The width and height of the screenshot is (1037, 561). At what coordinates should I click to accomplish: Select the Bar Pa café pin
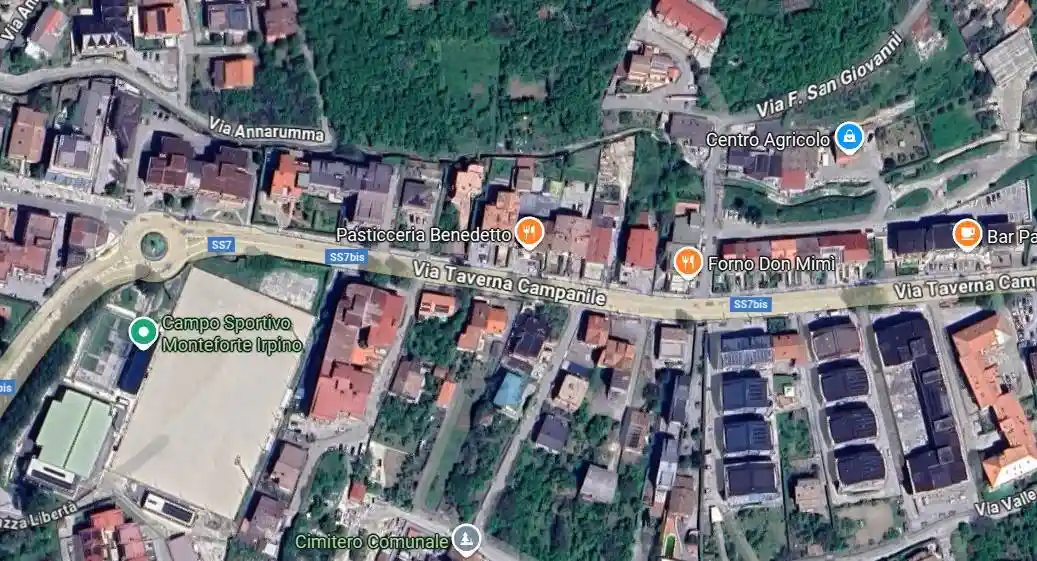(966, 235)
